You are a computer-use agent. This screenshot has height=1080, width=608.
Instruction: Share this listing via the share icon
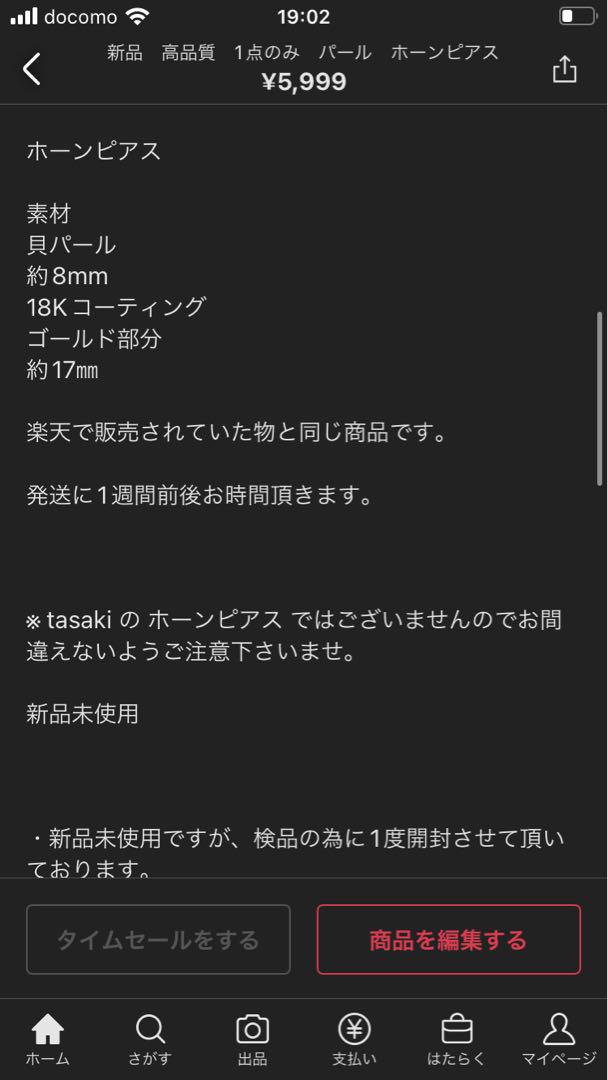564,69
